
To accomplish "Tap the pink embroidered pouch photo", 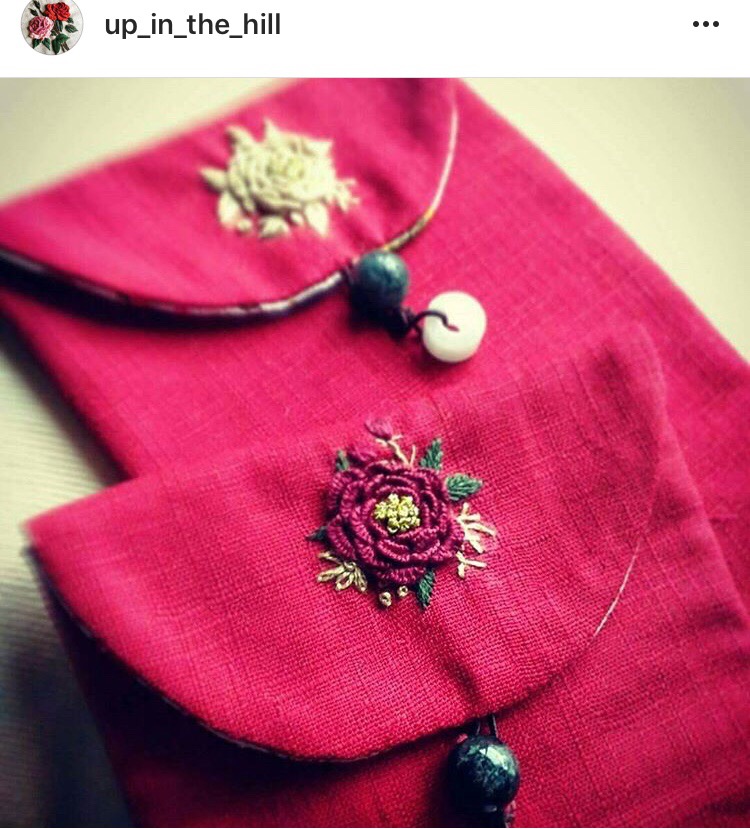I will [375, 453].
